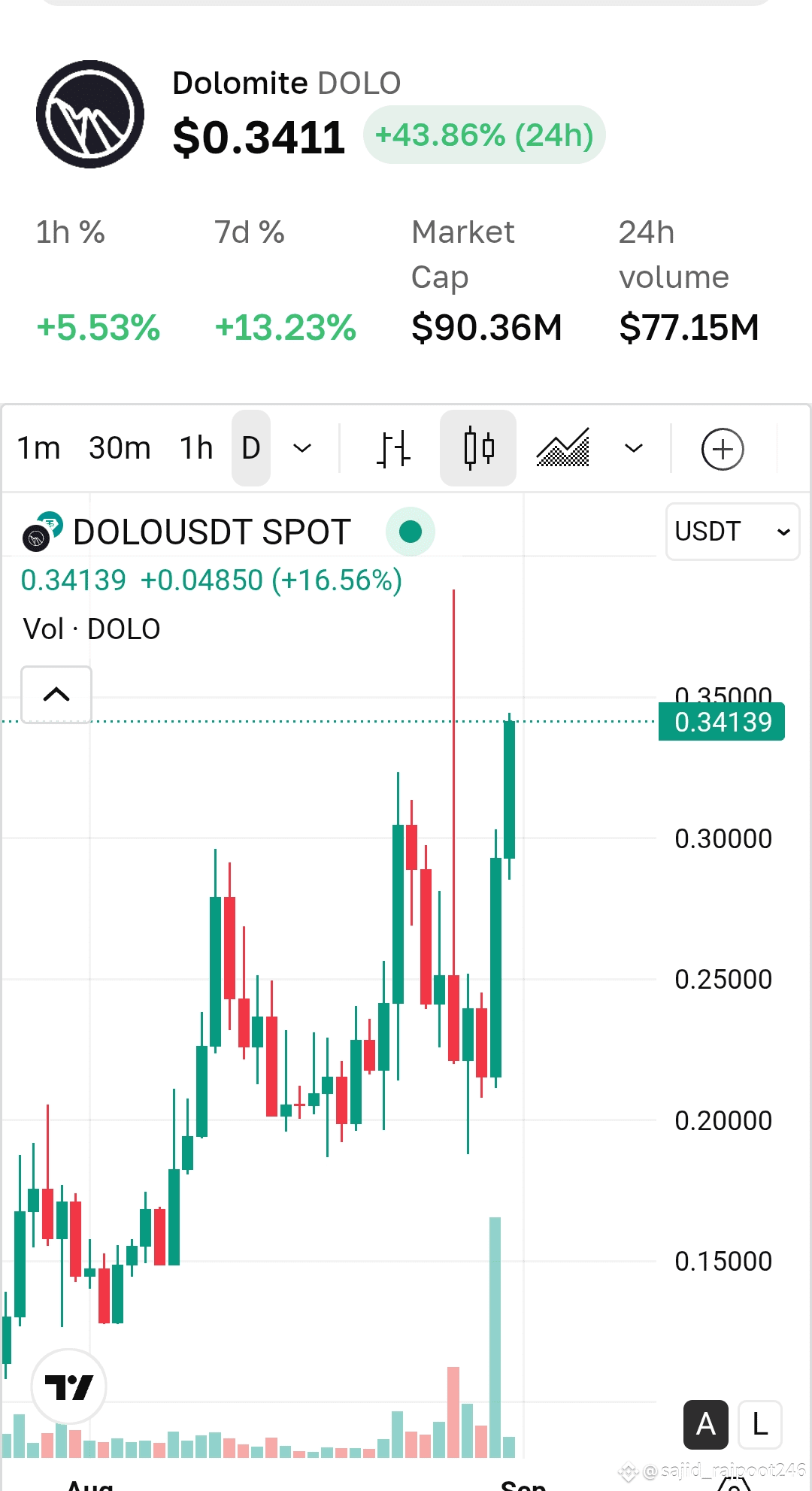Toggle auto scale A button
The height and width of the screenshot is (1491, 812).
[705, 1424]
